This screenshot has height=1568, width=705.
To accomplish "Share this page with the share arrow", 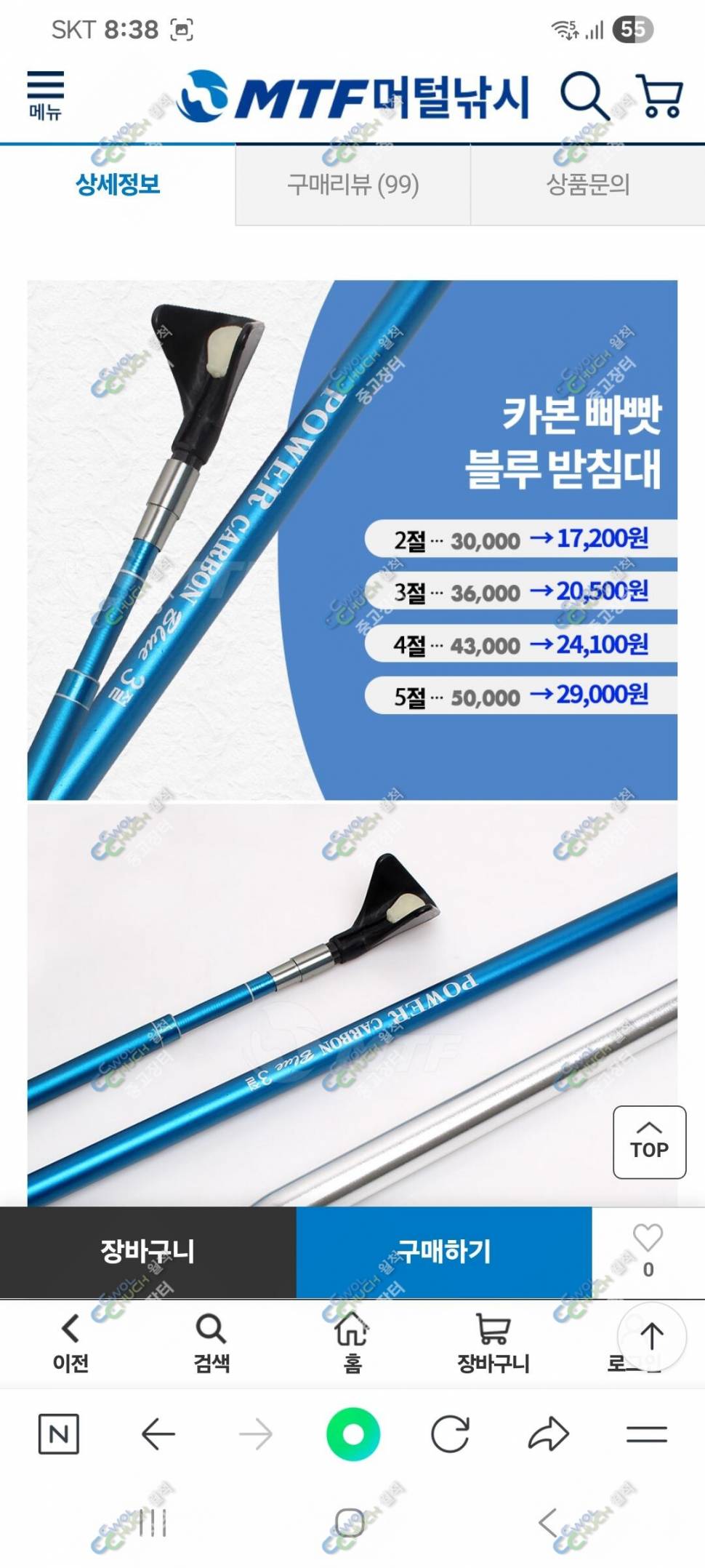I will pos(548,1434).
